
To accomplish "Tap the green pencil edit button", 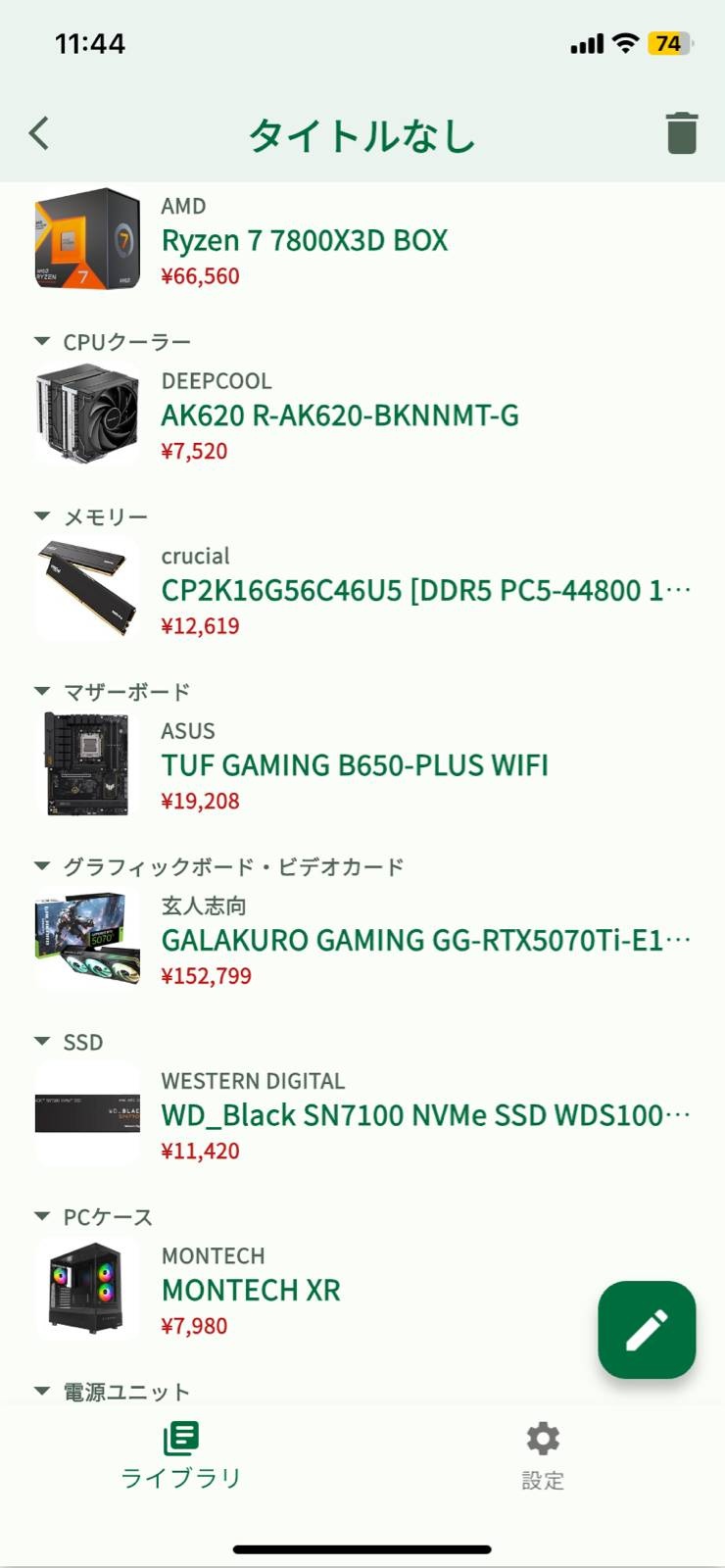I will click(x=647, y=1329).
